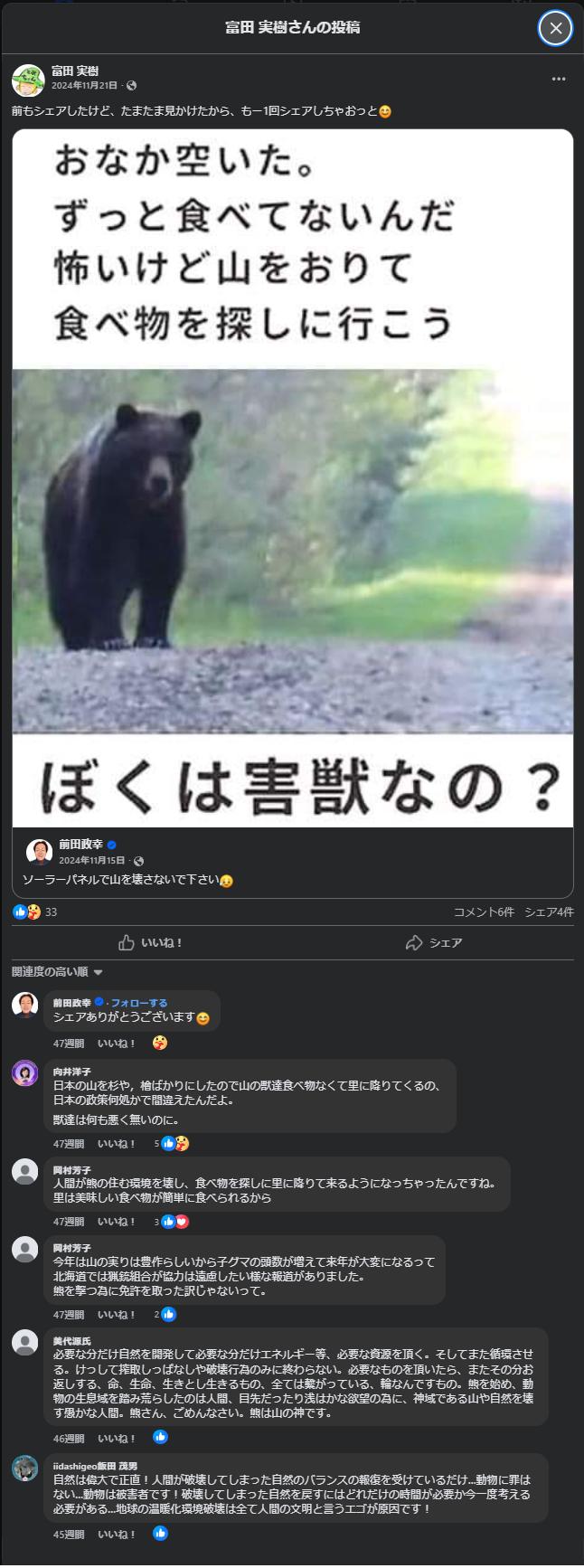Screen dimensions: 584x1568
Task: Like 前田政幸's thank-you comment
Action: [117, 1043]
